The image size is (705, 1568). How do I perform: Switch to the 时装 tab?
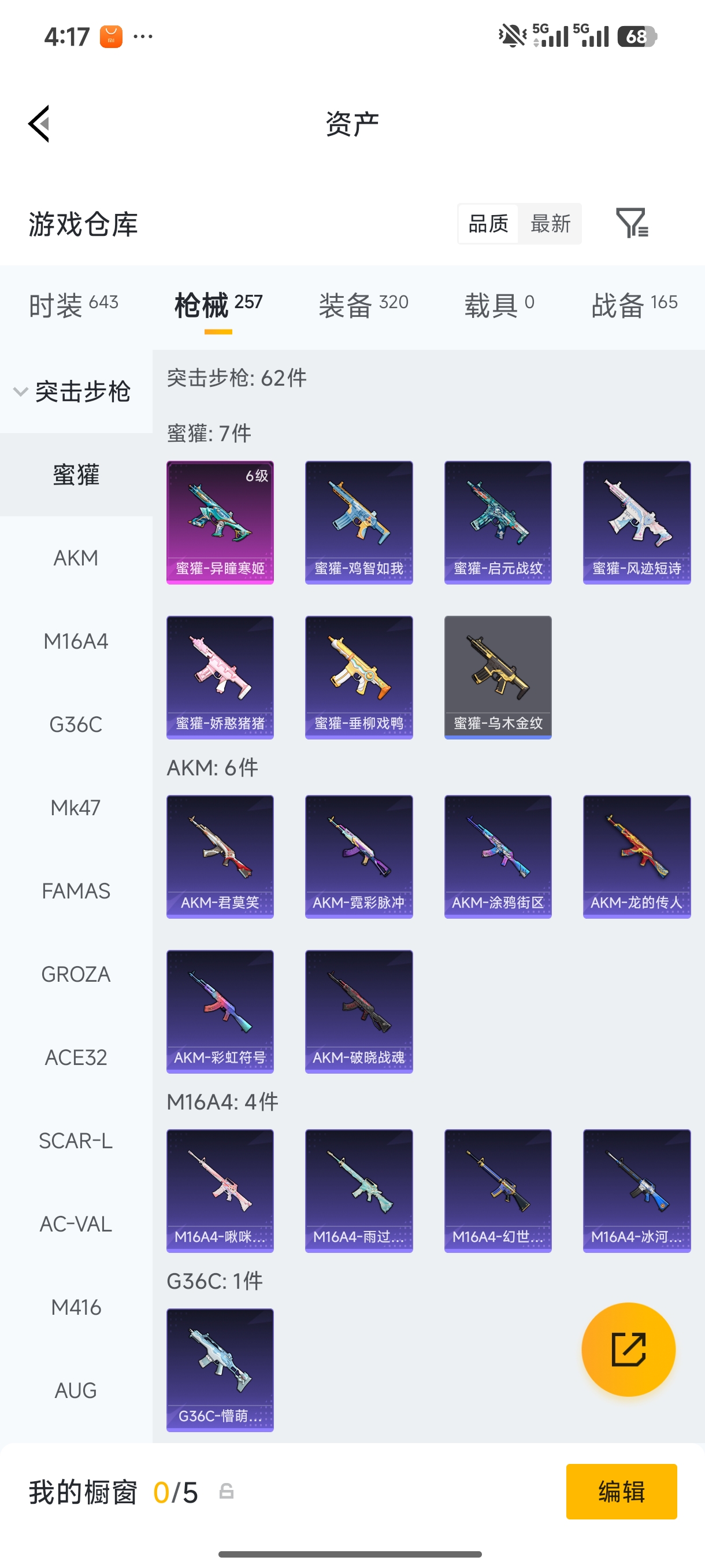click(x=73, y=304)
